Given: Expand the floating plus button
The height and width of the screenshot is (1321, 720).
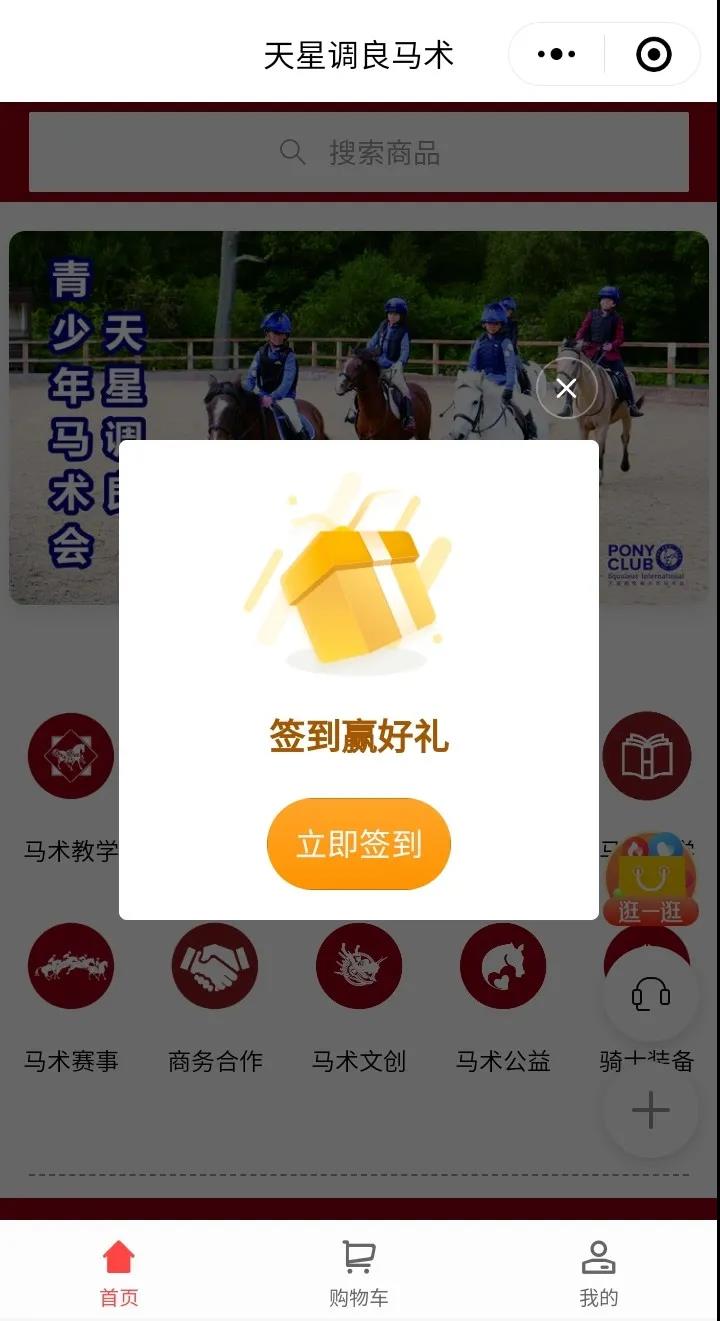Looking at the screenshot, I should coord(651,1111).
